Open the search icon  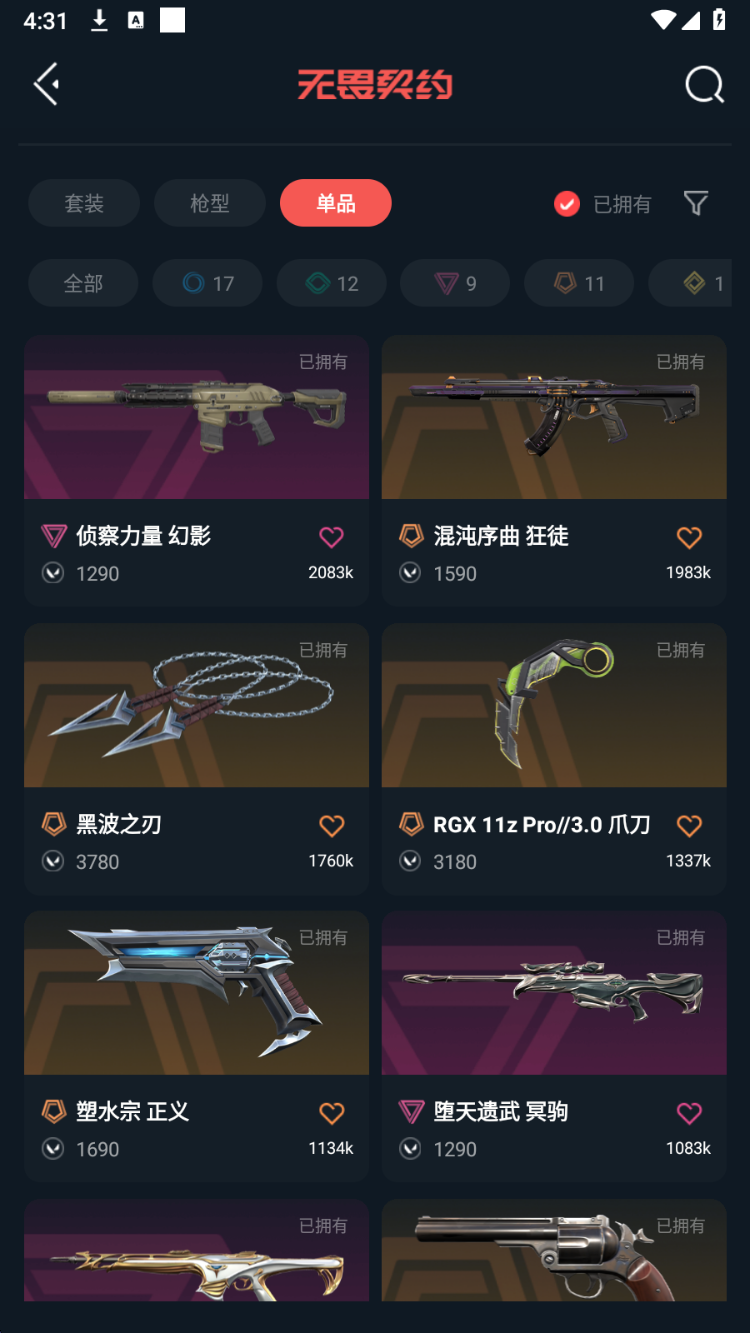tap(704, 85)
